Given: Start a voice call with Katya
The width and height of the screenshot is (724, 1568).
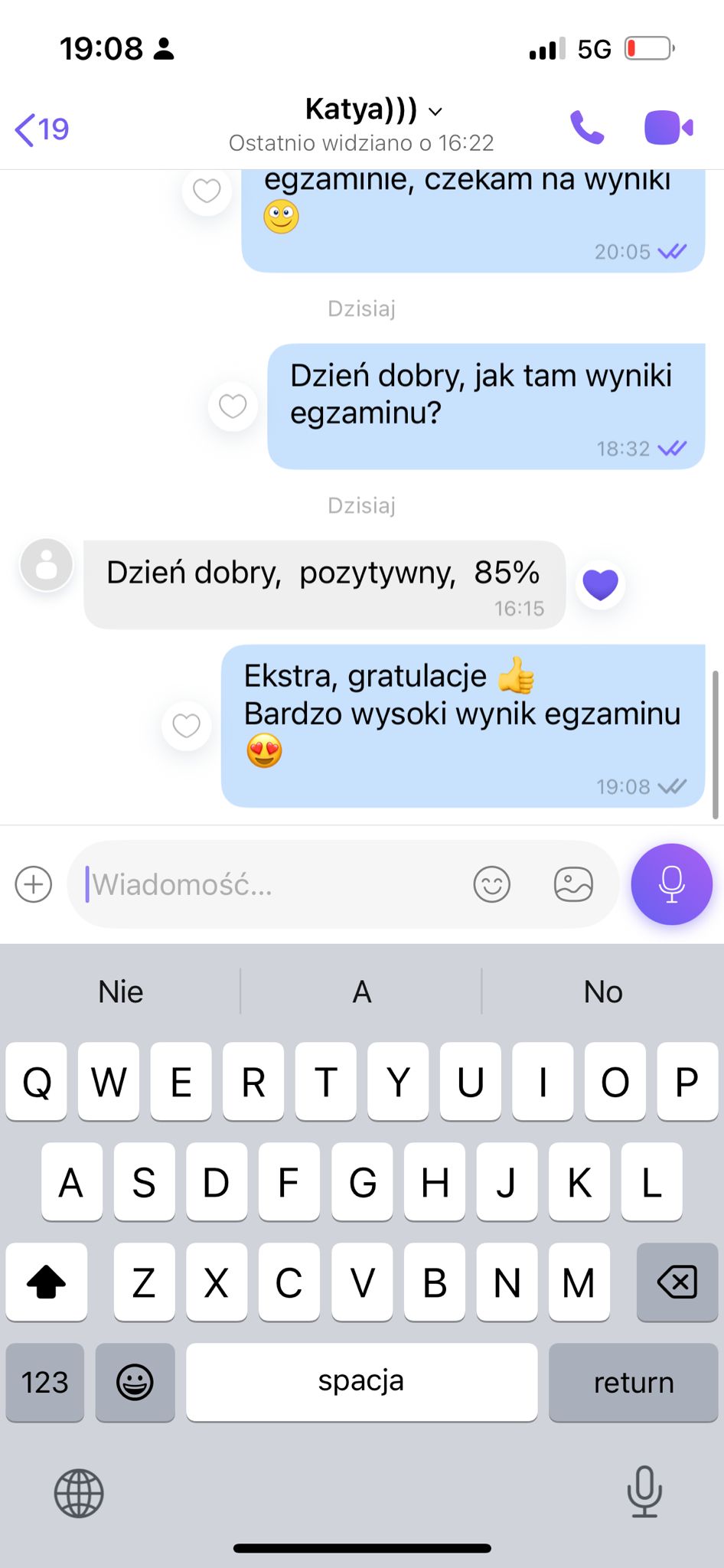Looking at the screenshot, I should [587, 128].
